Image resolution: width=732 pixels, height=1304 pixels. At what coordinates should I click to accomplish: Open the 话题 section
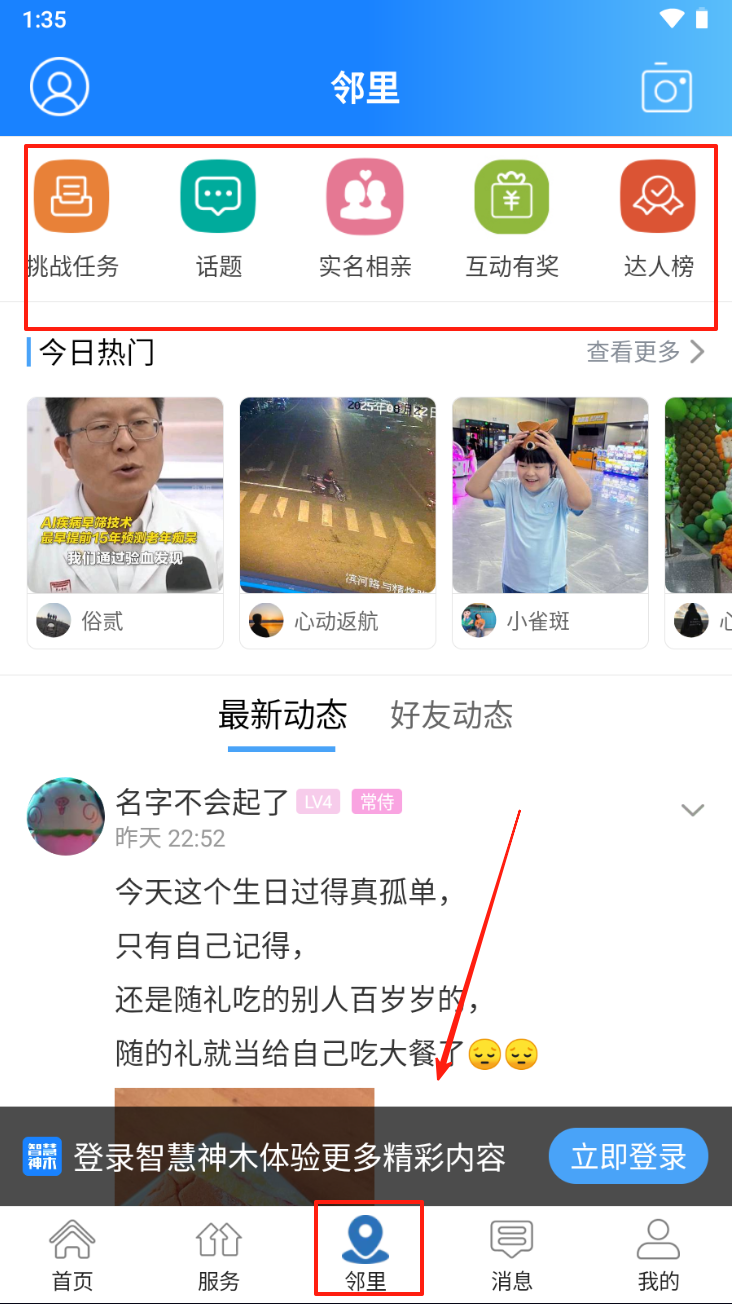pos(218,218)
